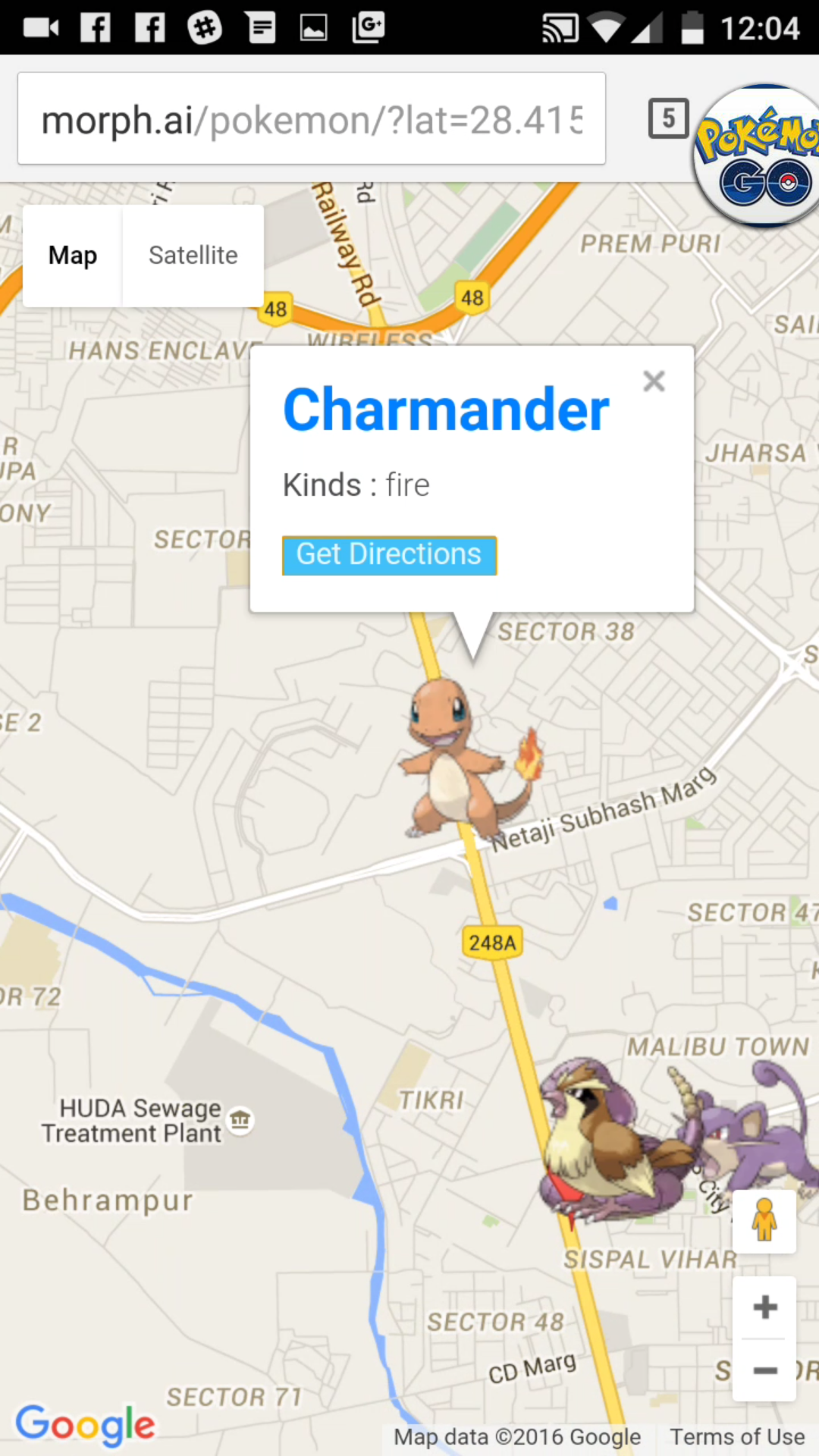Tap the browser URL address bar

coord(311,119)
